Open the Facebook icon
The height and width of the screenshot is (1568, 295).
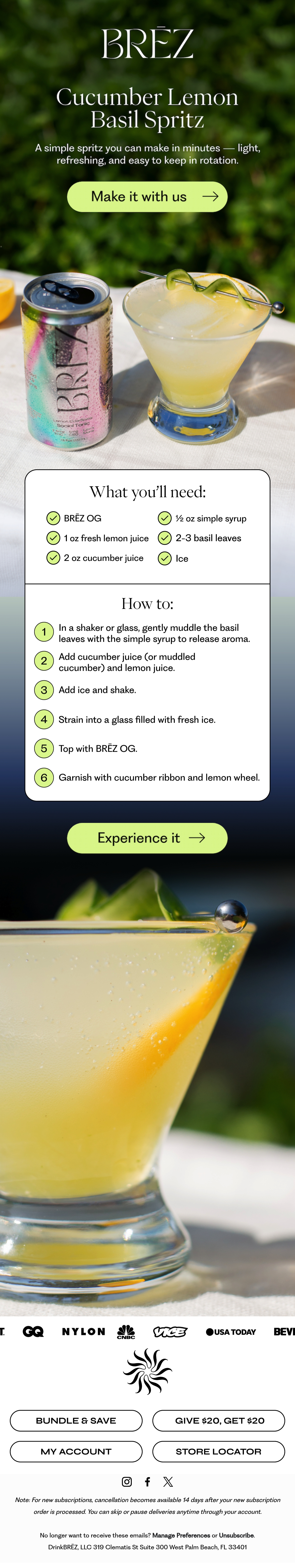pos(147,1482)
